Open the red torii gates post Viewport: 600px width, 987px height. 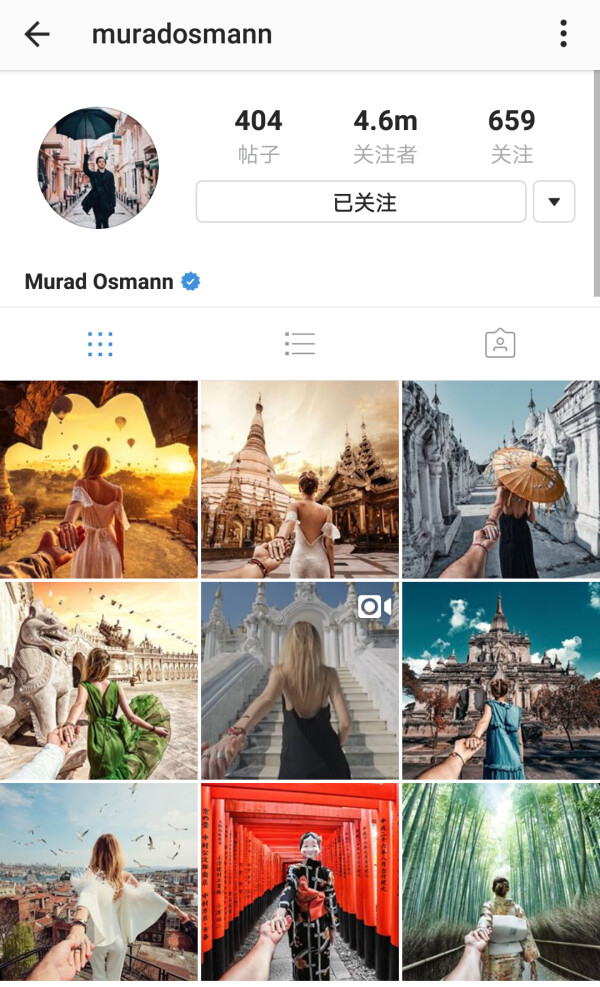300,882
